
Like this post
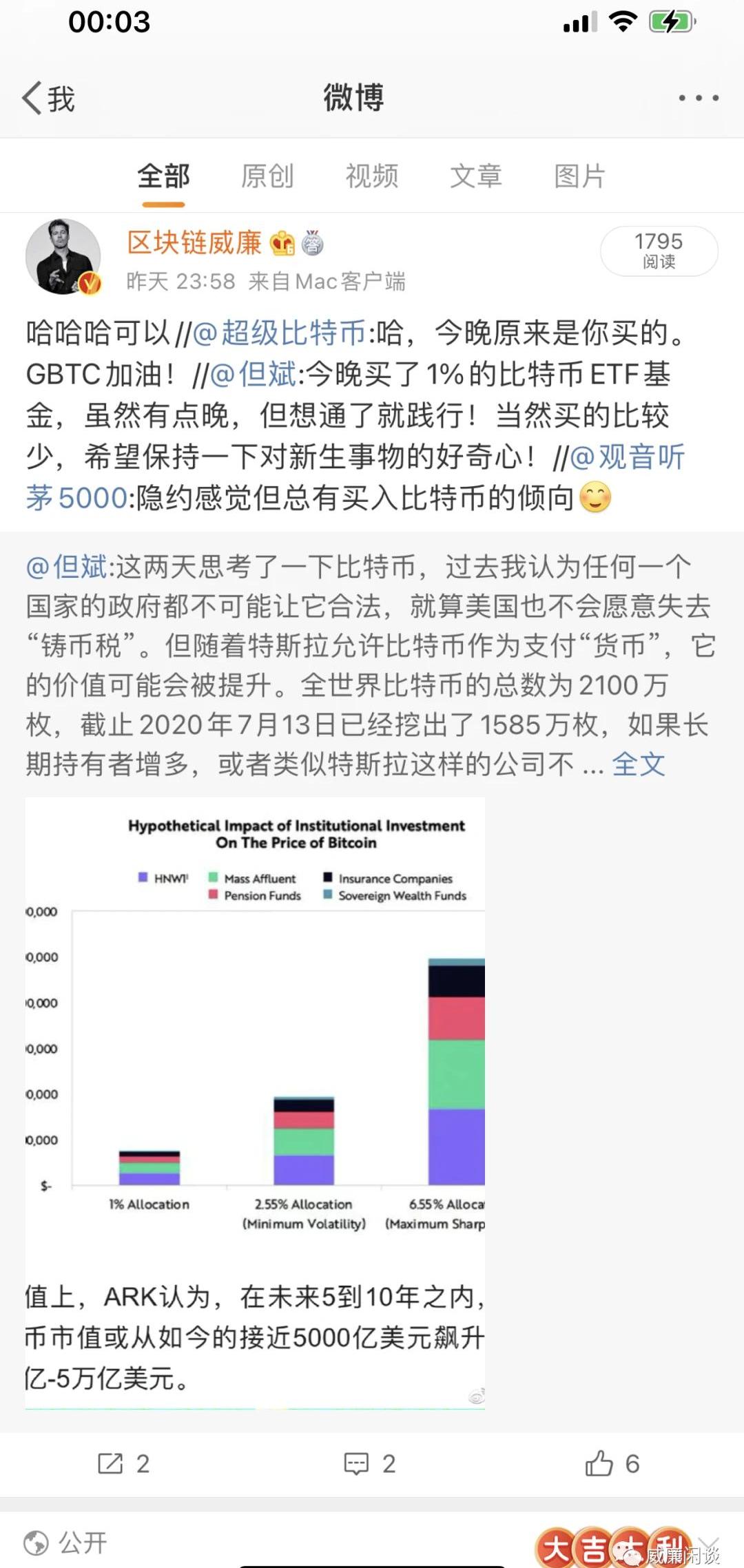click(612, 1463)
